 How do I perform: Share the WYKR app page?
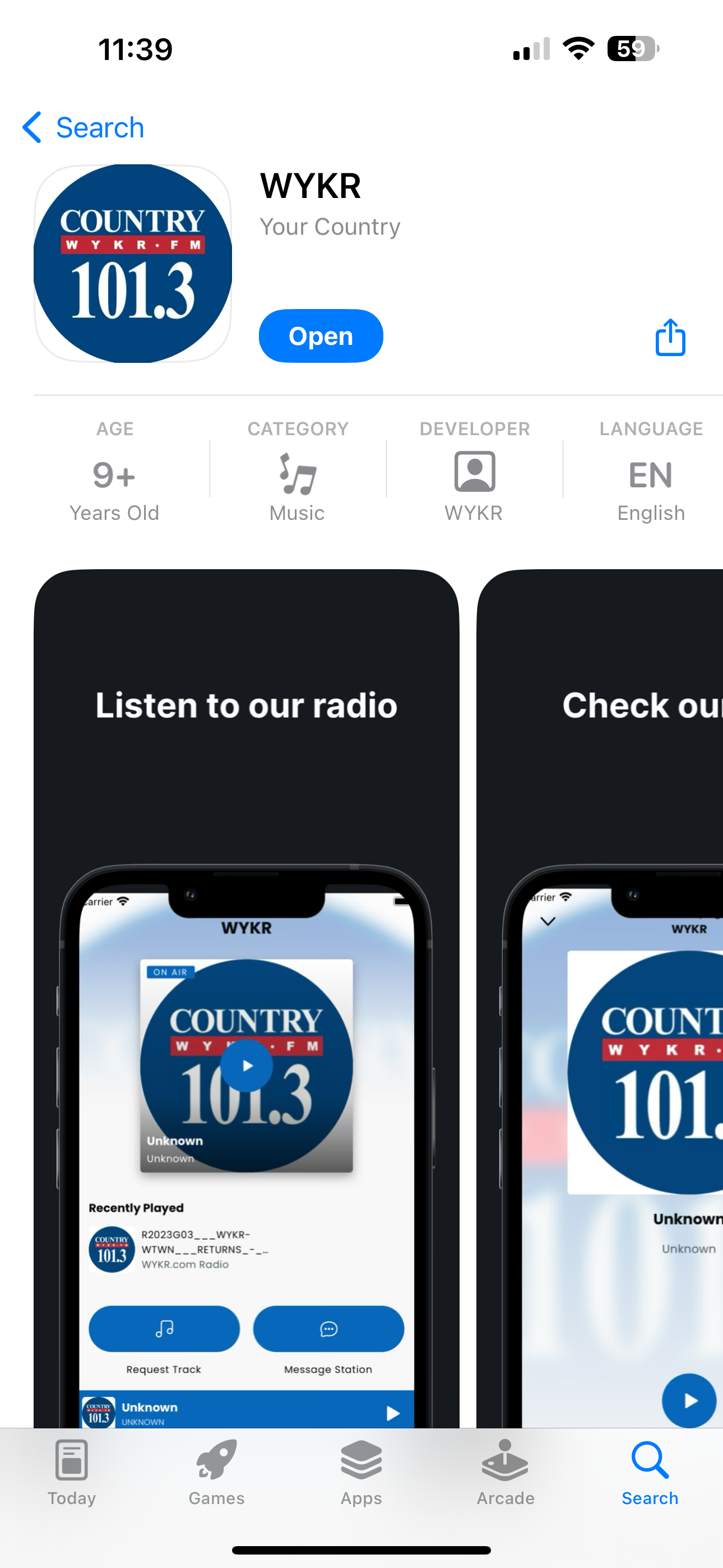(670, 337)
